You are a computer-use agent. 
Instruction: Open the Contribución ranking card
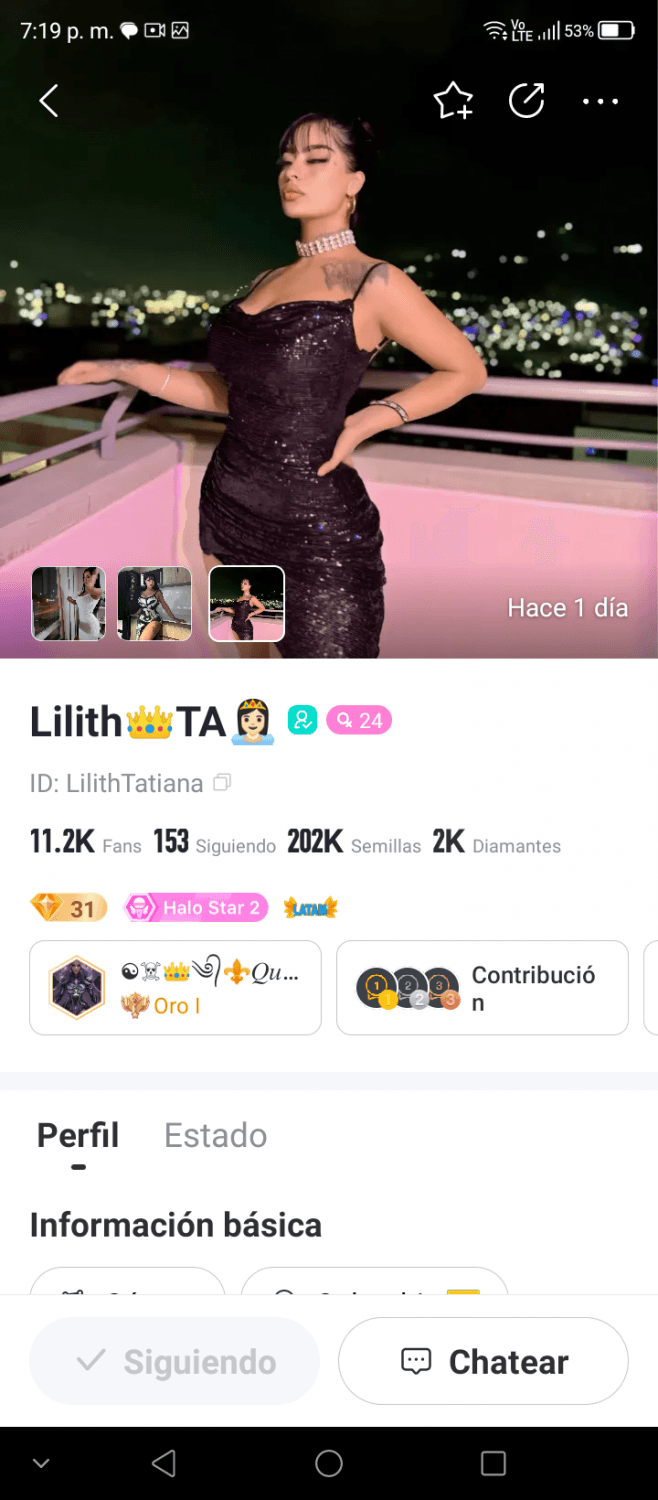pyautogui.click(x=482, y=987)
